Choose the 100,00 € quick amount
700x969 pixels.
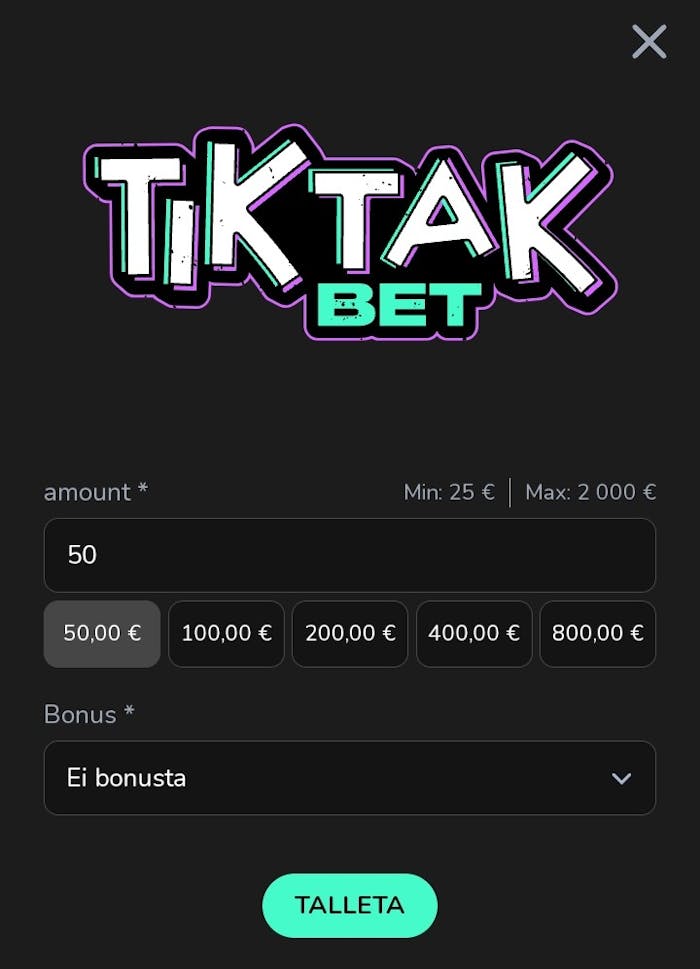[x=226, y=633]
